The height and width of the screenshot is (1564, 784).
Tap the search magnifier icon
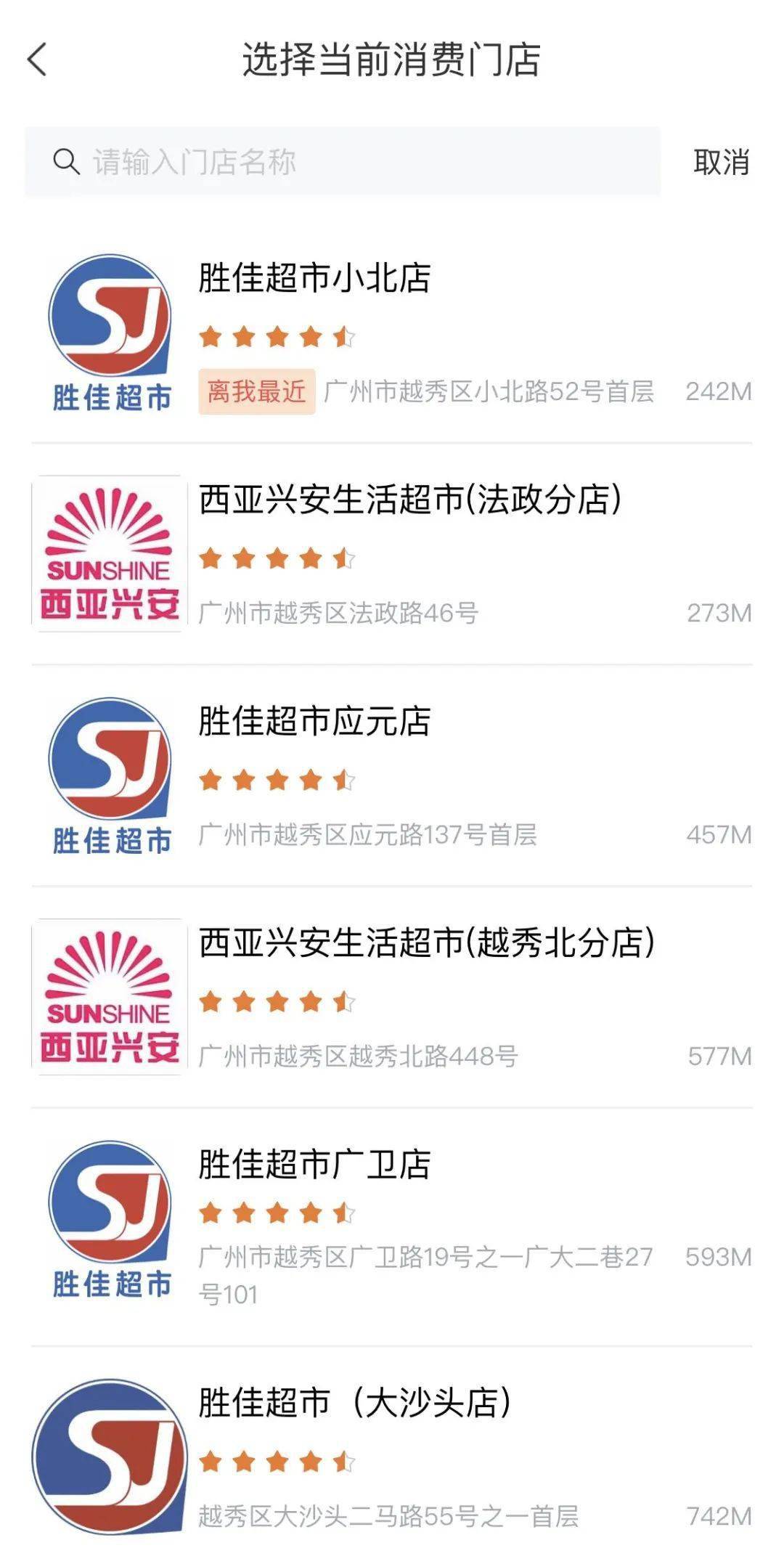[x=66, y=161]
